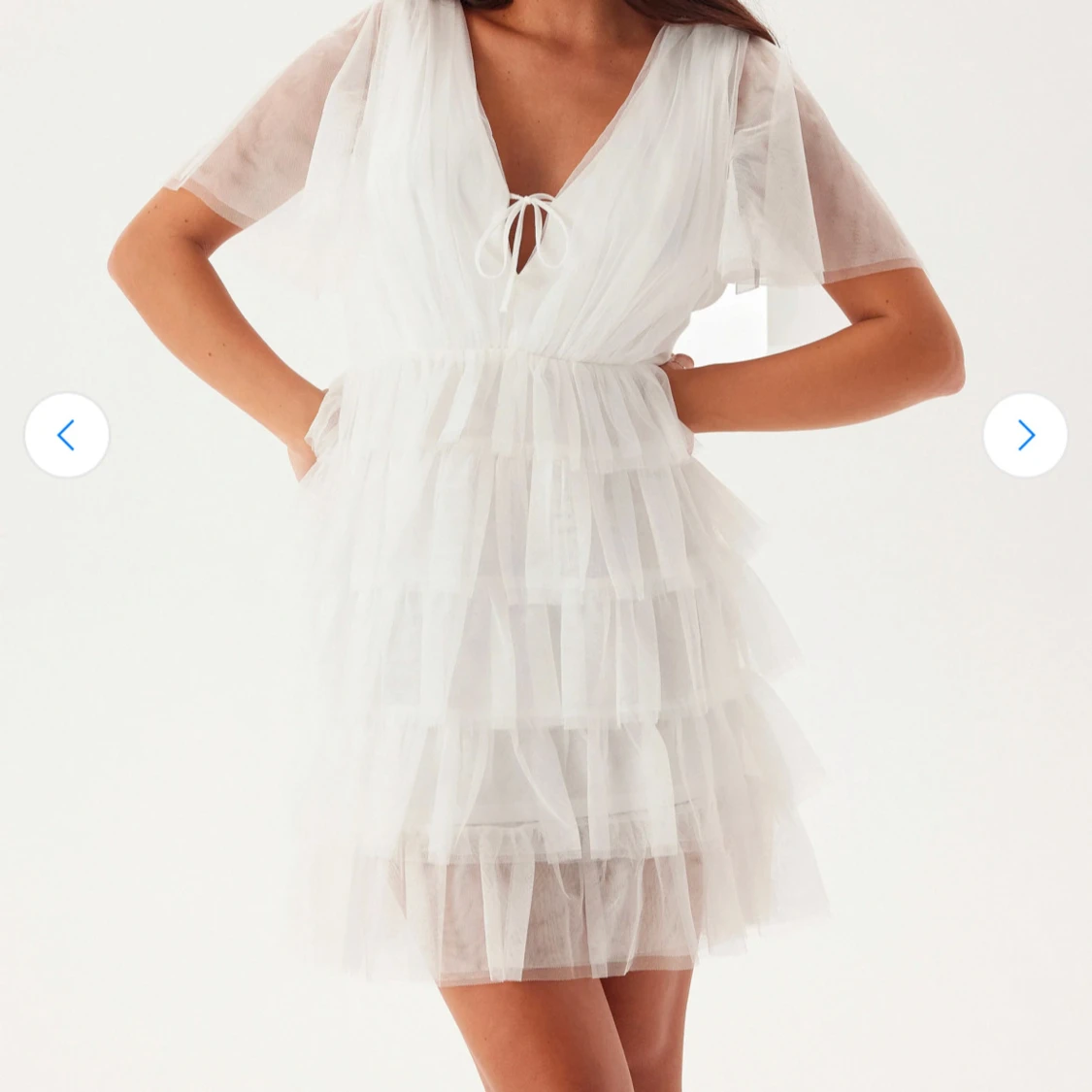Show the next product photo

coord(1025,435)
